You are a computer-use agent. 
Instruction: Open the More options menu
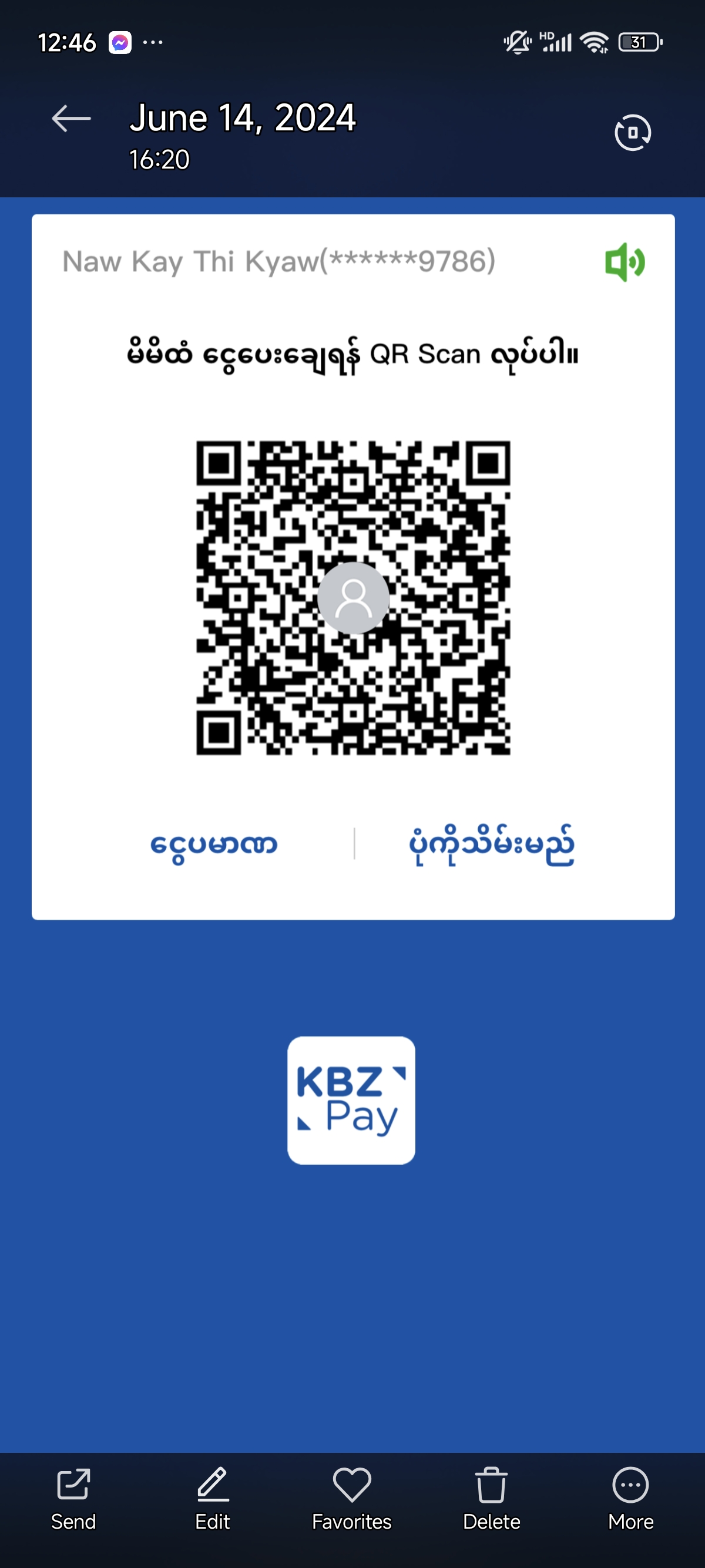pos(631,1498)
